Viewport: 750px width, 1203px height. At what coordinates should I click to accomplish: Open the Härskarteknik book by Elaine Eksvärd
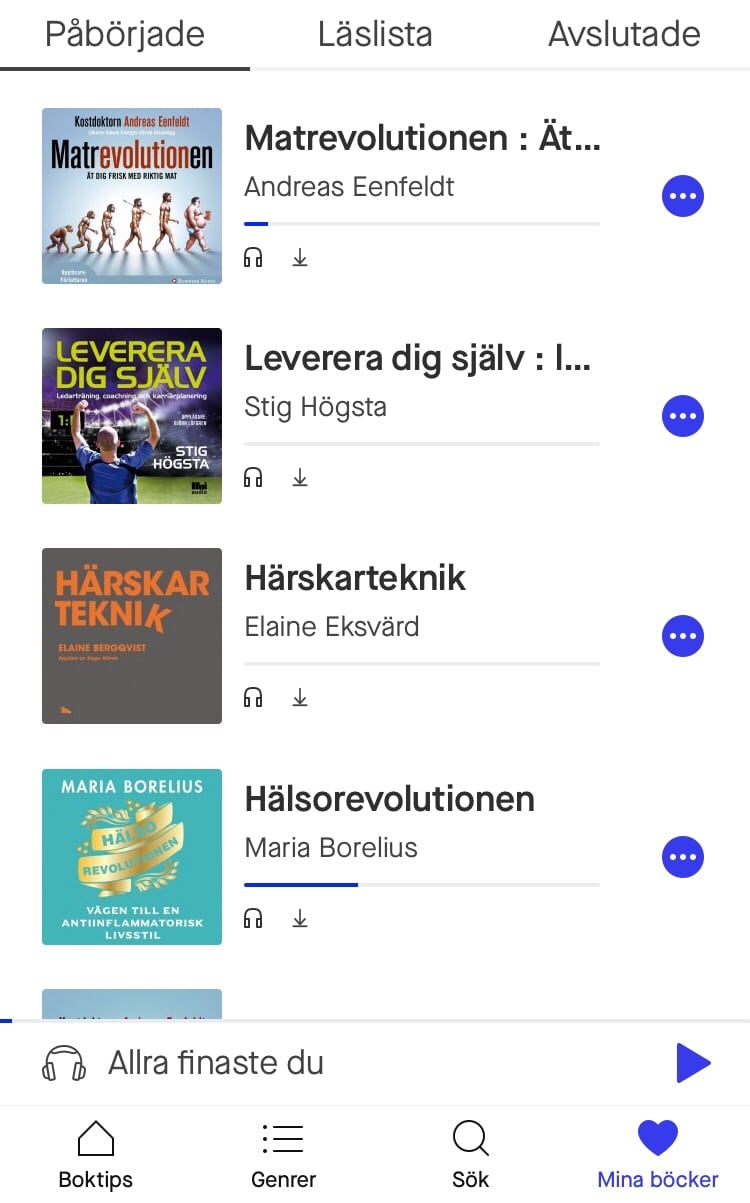click(x=132, y=636)
